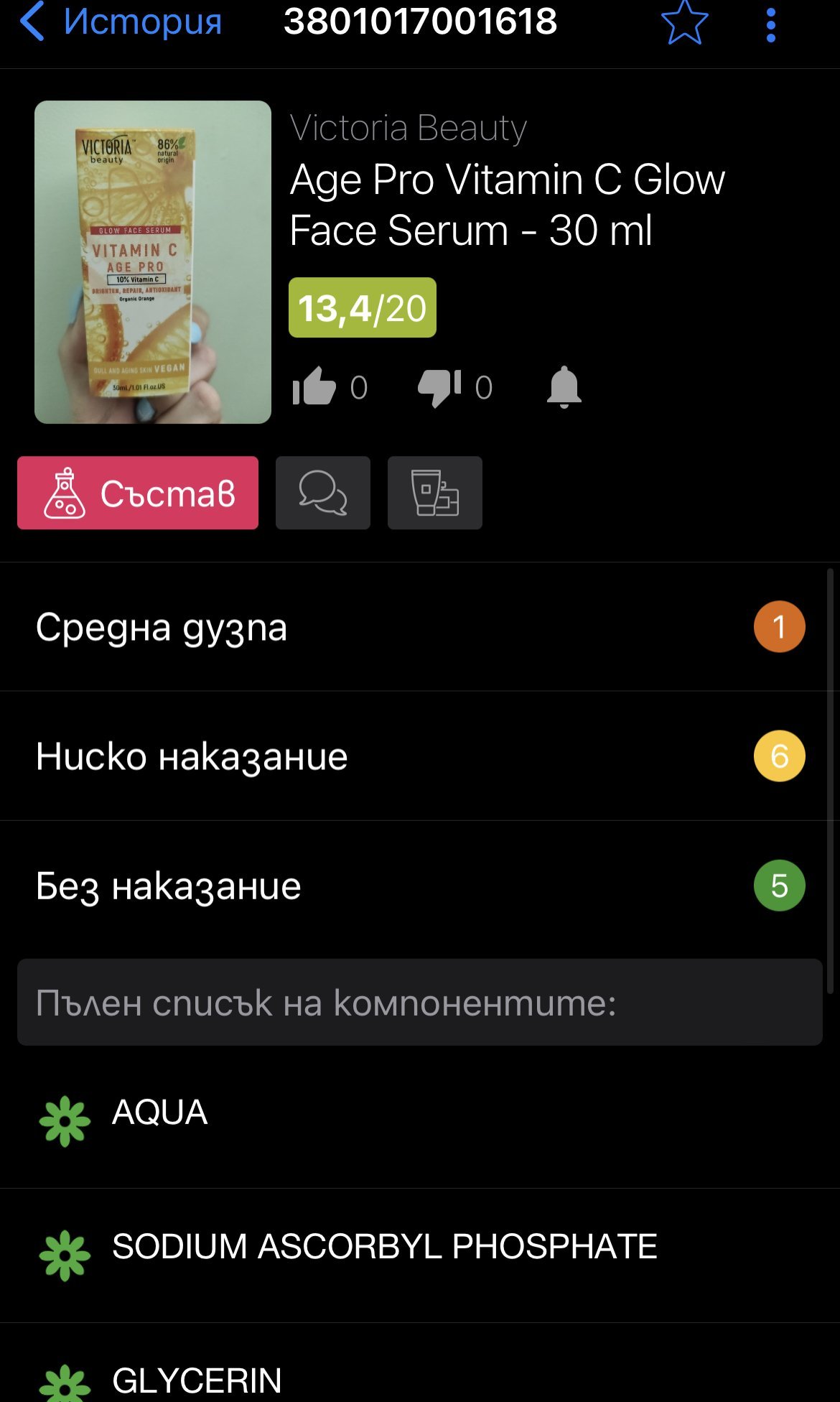Enable alerts with the bell icon
Screen dimensions: 840x1402
(x=564, y=387)
